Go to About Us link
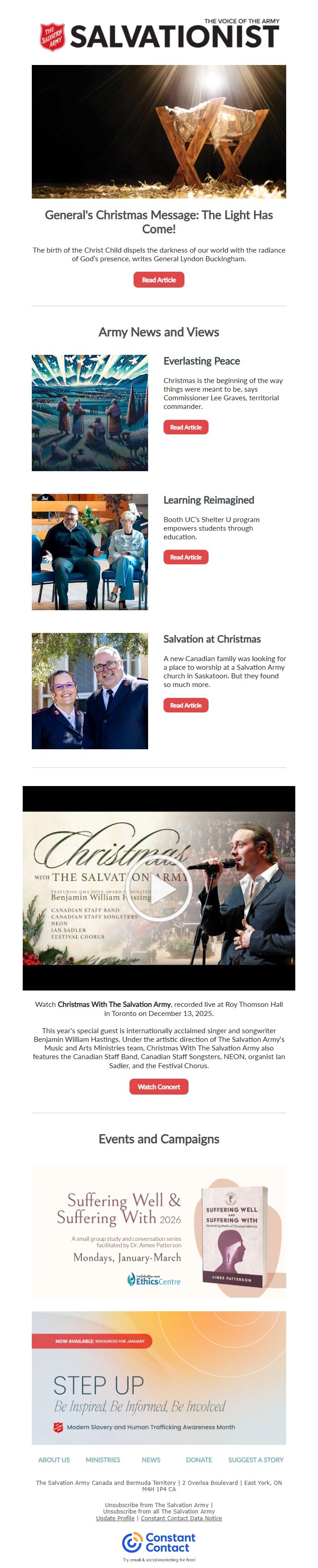This screenshot has height=1568, width=318. [x=54, y=1460]
